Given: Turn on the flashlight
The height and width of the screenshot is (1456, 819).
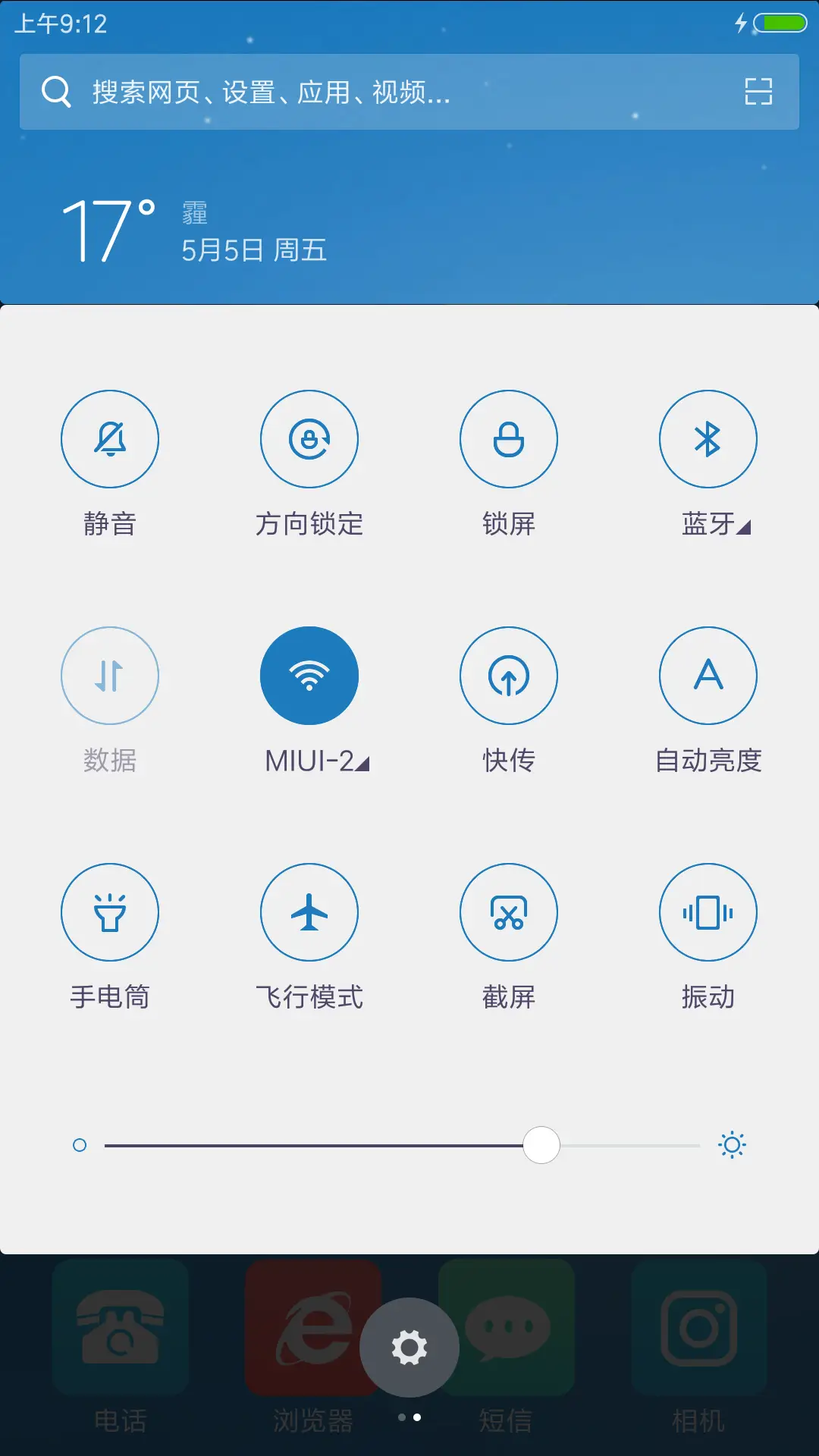Looking at the screenshot, I should click(110, 912).
